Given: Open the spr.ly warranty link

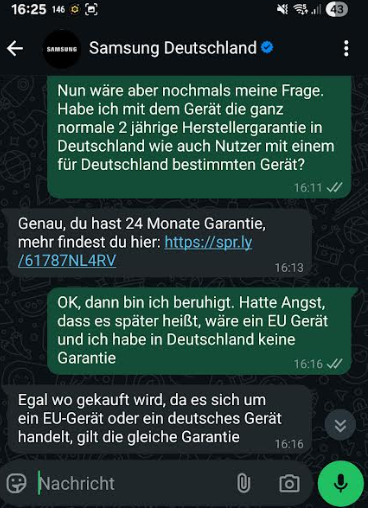Looking at the screenshot, I should 135,251.
